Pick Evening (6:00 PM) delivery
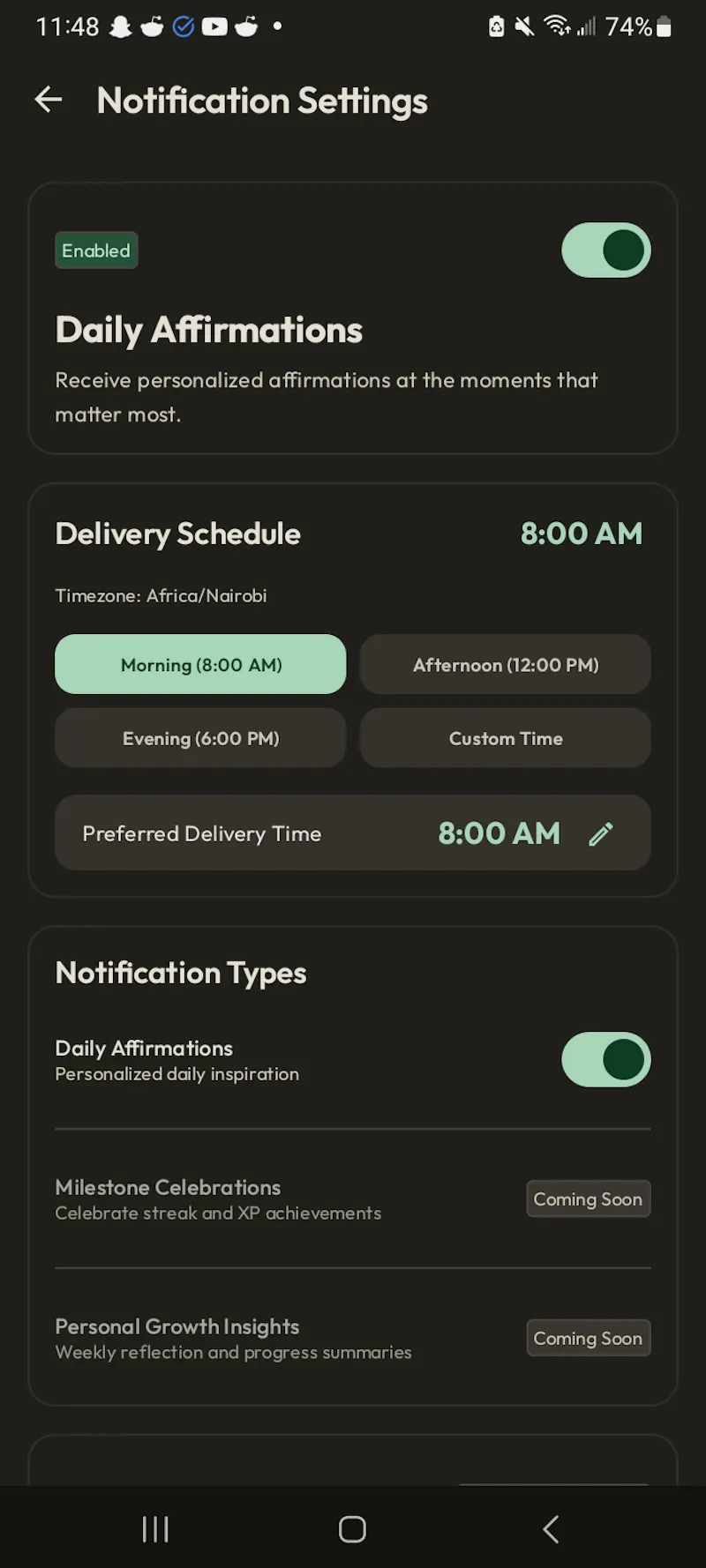Screen dimensions: 706x1568 [x=200, y=738]
